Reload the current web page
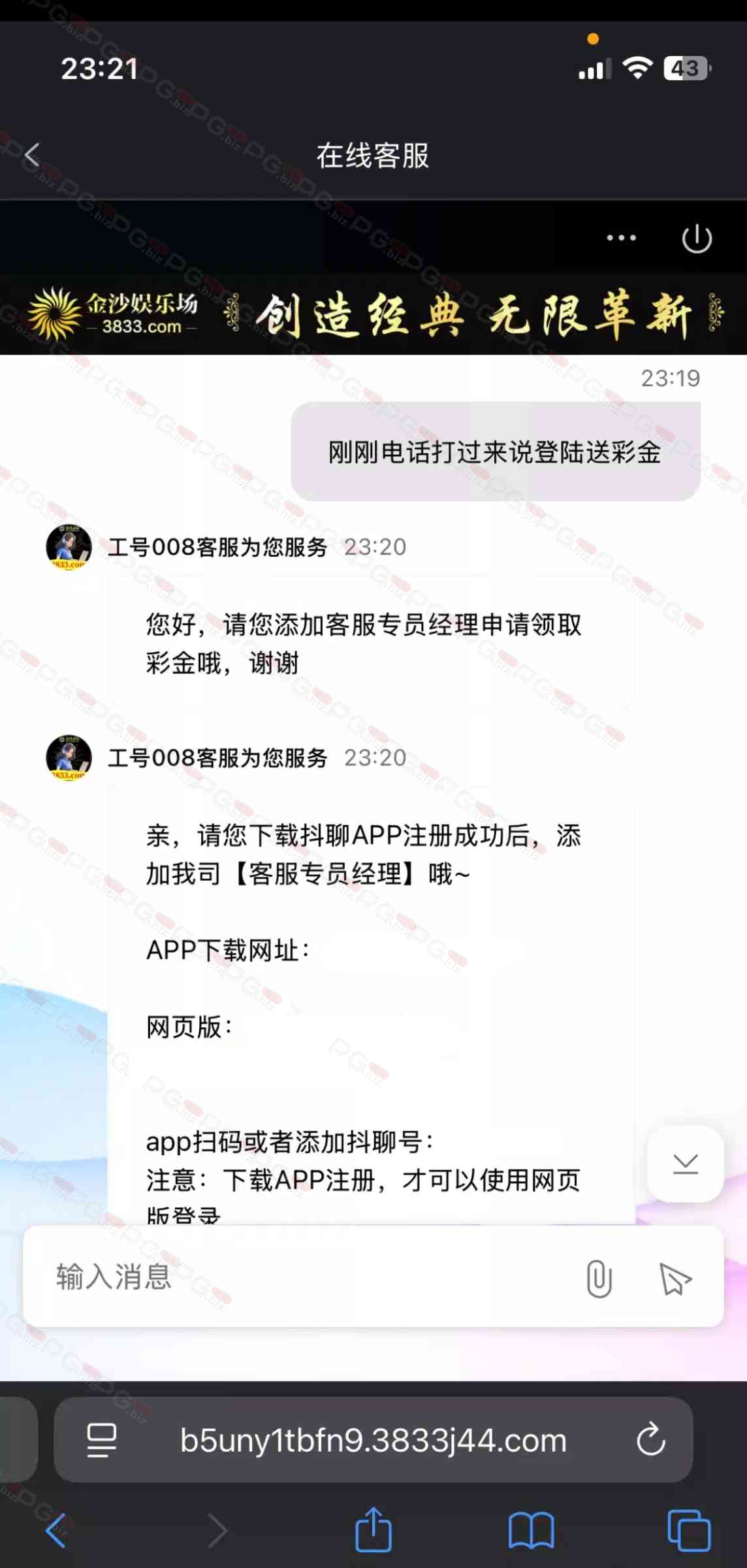Screen dimensions: 747x1568 pos(650,1440)
